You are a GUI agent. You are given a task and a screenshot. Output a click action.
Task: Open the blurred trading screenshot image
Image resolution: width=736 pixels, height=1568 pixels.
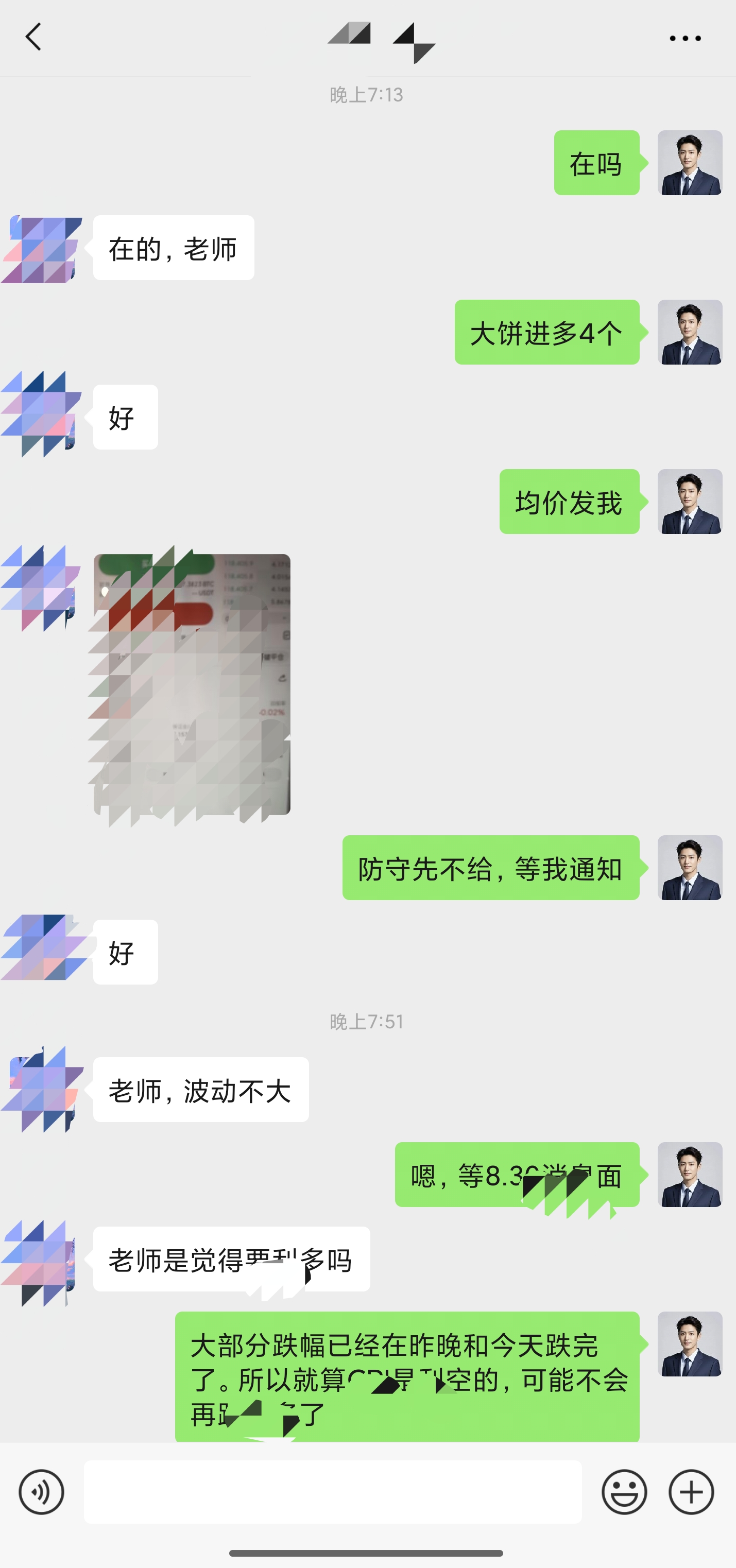click(x=192, y=684)
